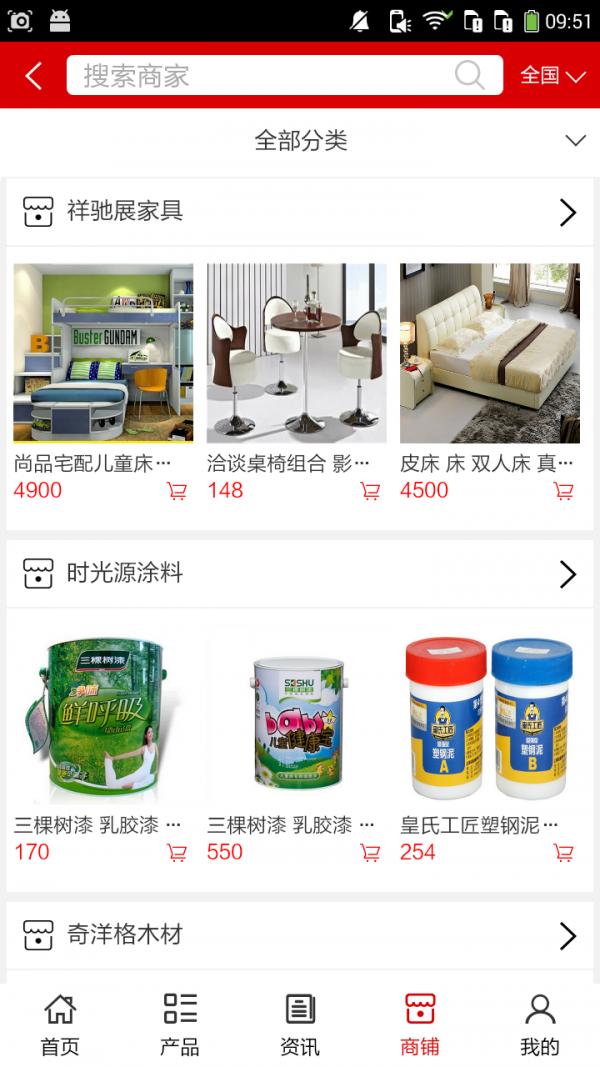The image size is (600, 1067).
Task: Open the 奇洋格木材 shop
Action: (x=300, y=936)
